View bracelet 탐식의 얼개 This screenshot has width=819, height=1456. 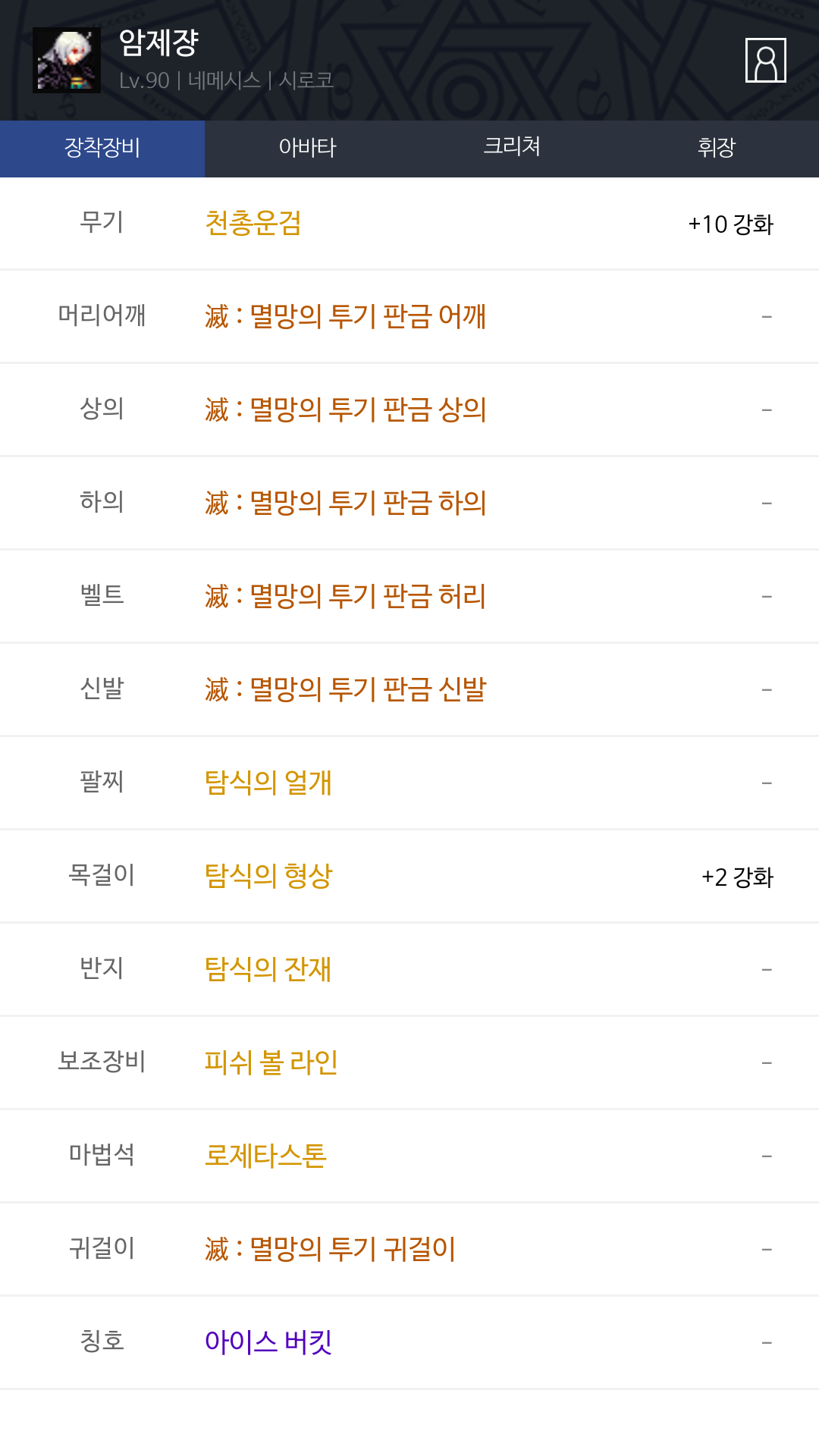(268, 783)
